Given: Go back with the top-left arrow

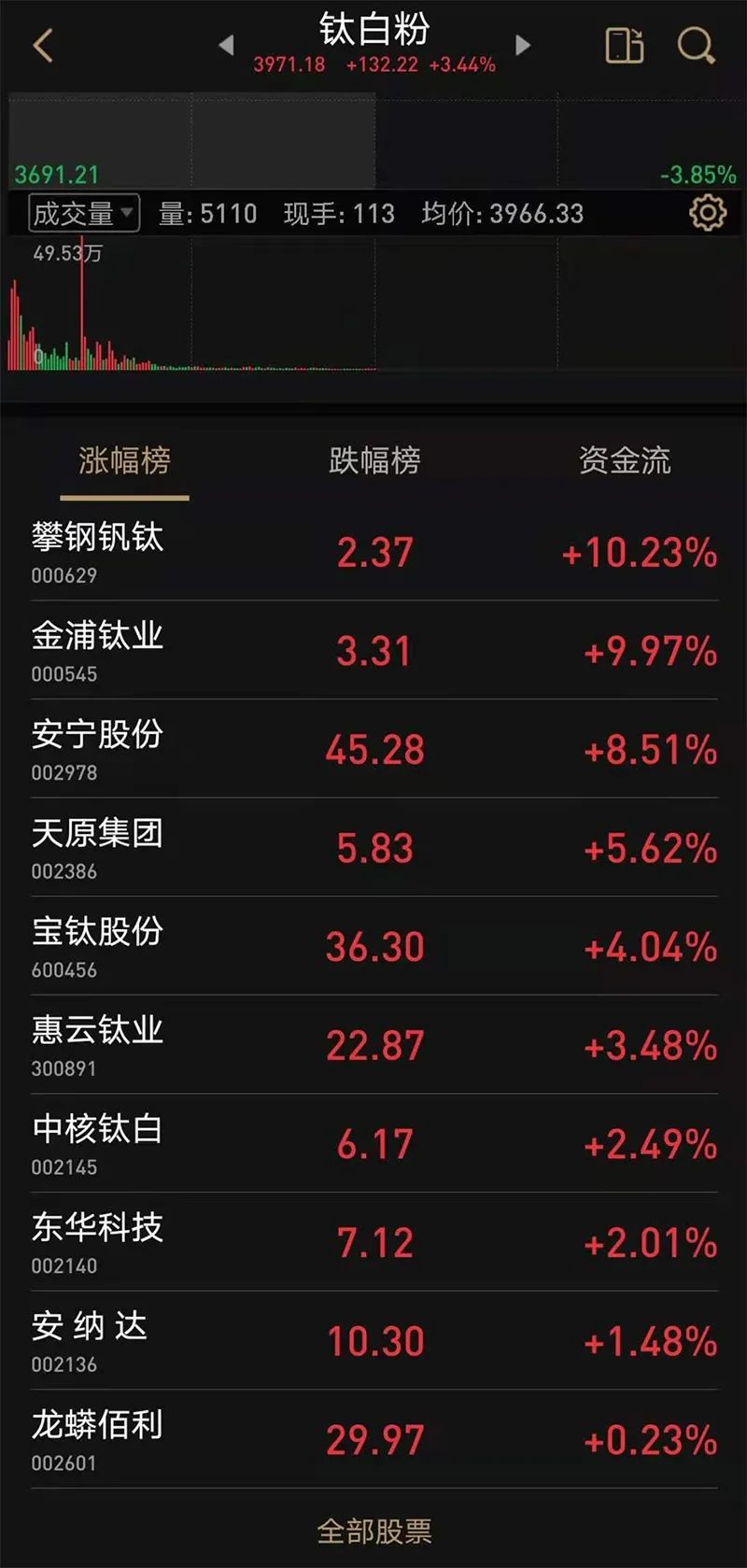Looking at the screenshot, I should point(43,45).
